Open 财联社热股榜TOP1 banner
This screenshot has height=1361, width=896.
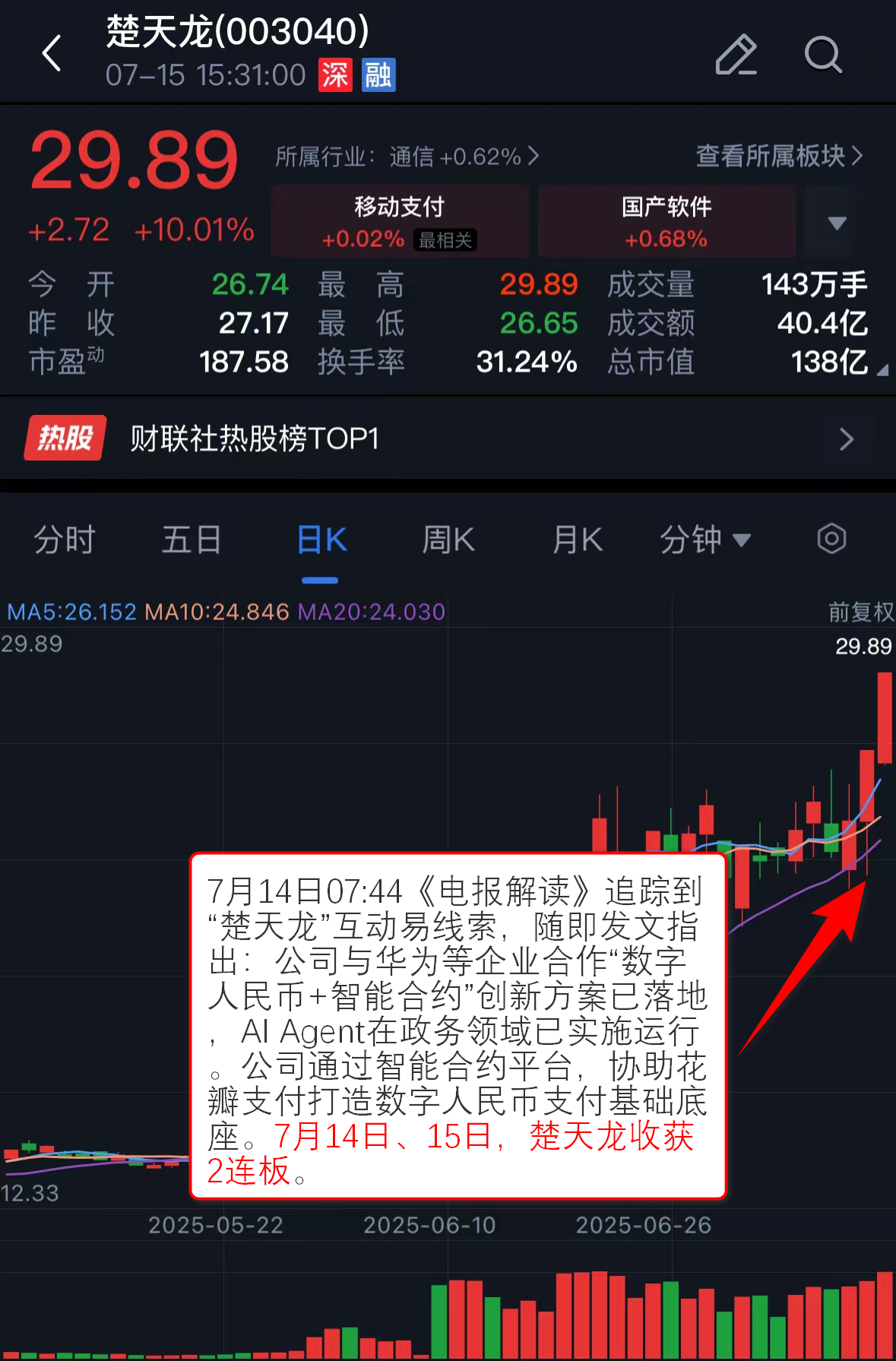coord(448,438)
